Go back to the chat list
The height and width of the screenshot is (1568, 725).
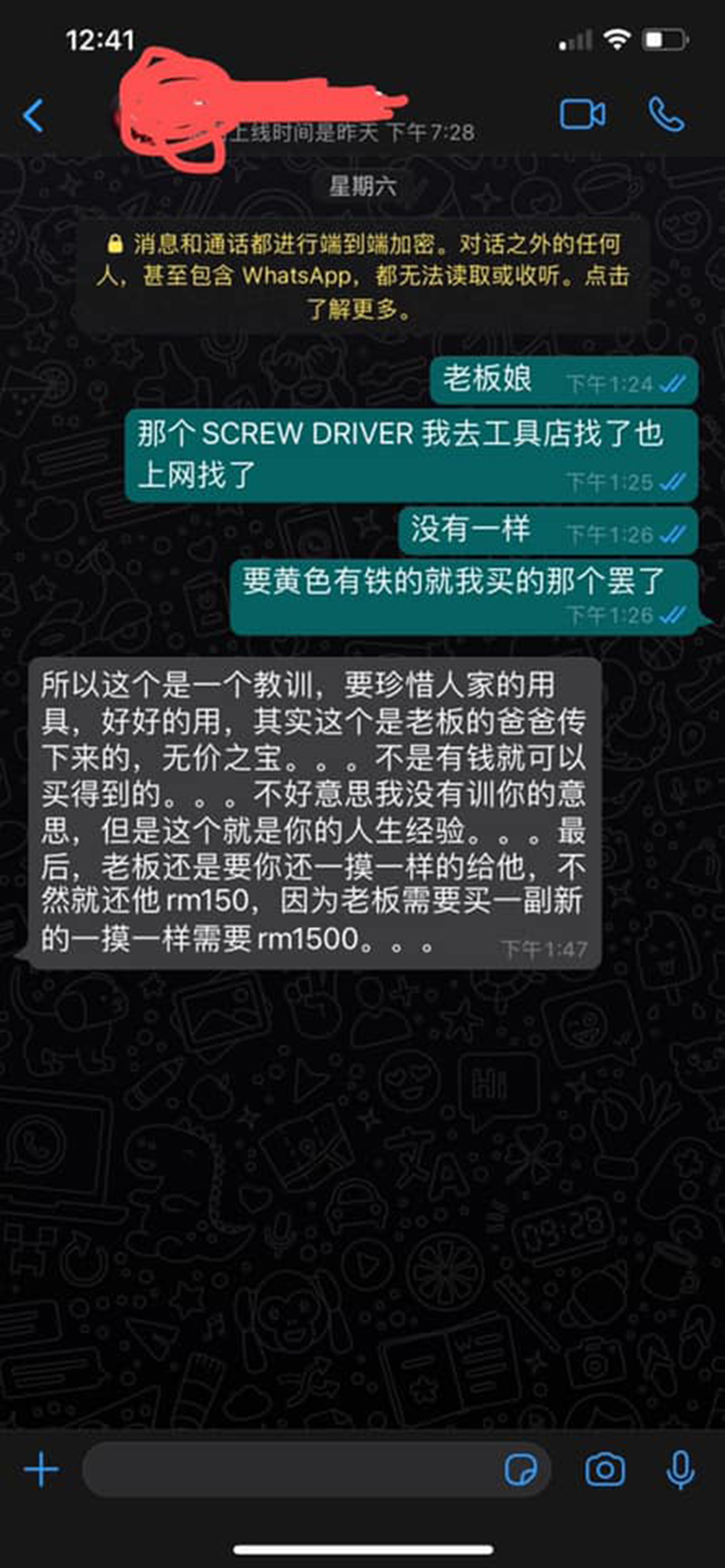click(34, 115)
